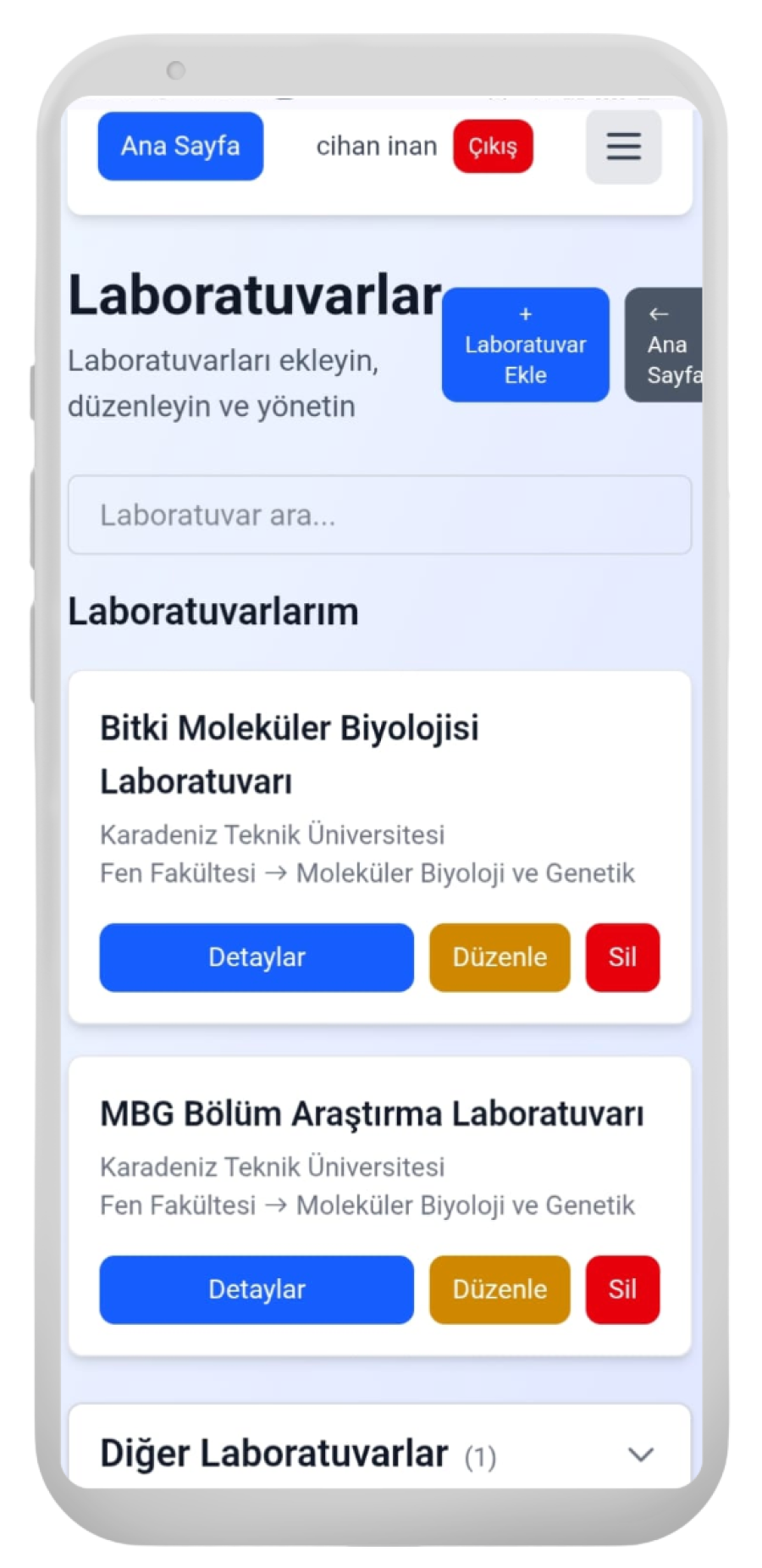Open the hamburger menu

click(623, 147)
